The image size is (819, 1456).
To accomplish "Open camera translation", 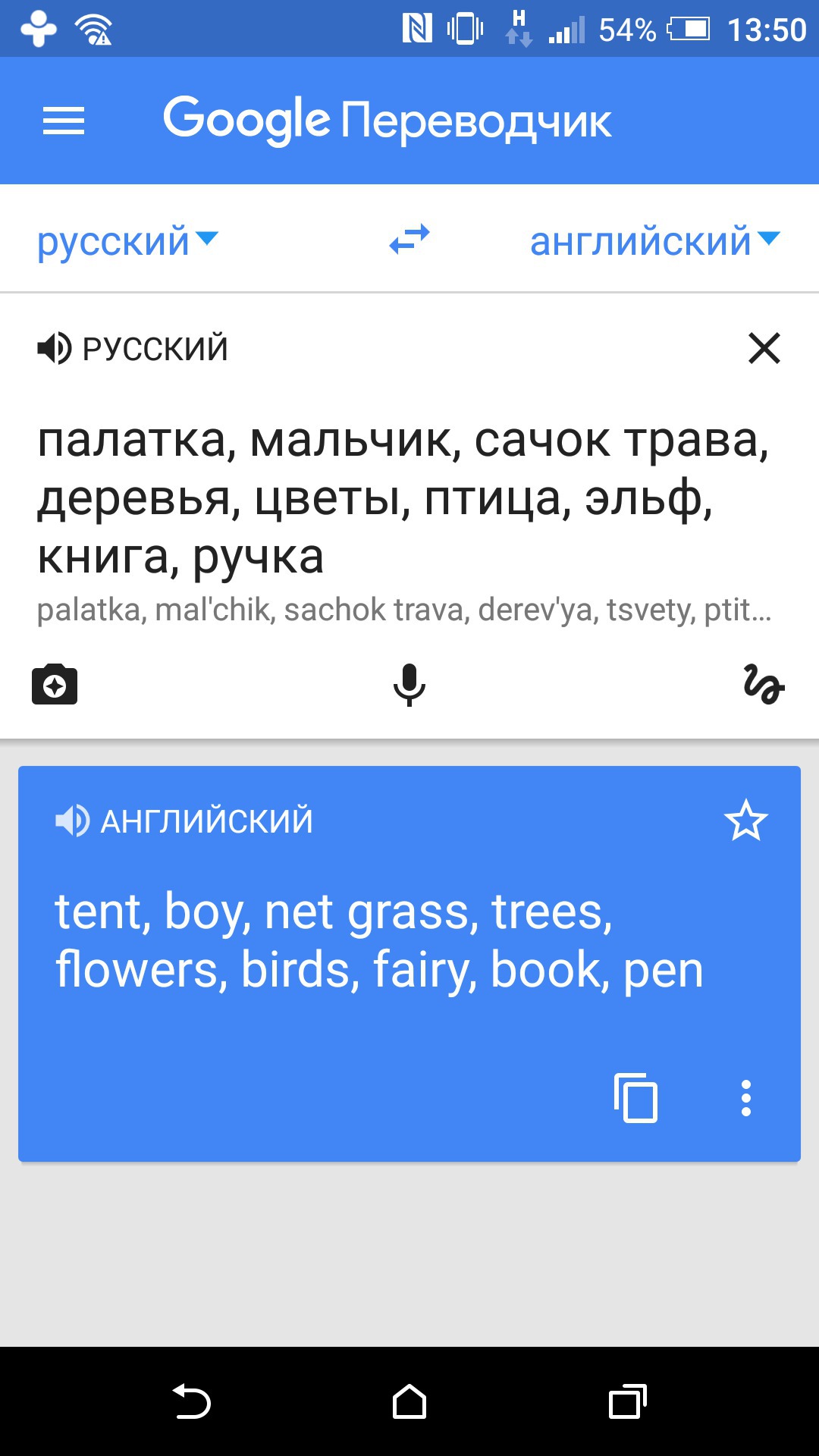I will tap(55, 684).
